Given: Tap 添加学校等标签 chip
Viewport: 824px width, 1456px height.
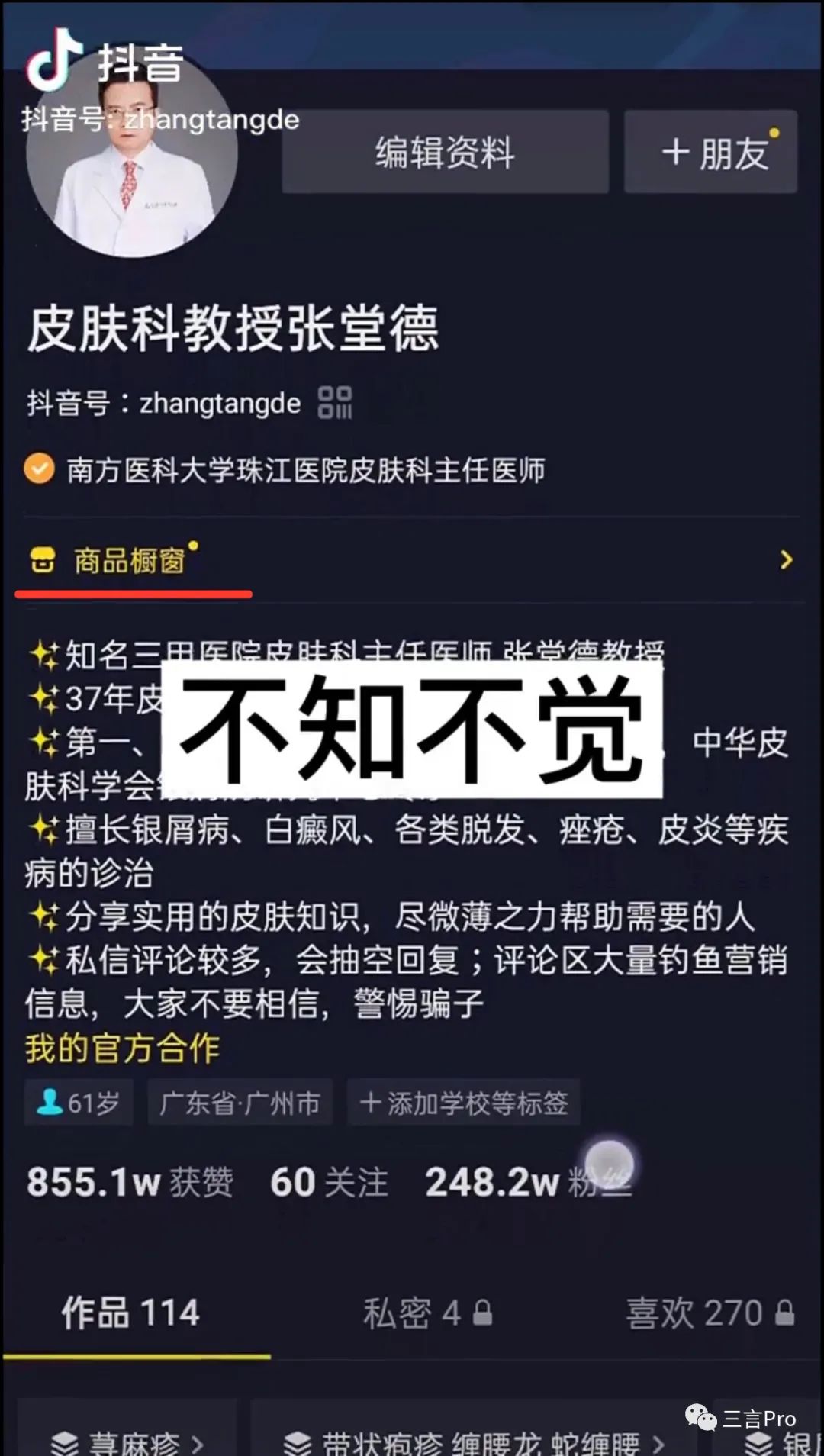Looking at the screenshot, I should (464, 1103).
